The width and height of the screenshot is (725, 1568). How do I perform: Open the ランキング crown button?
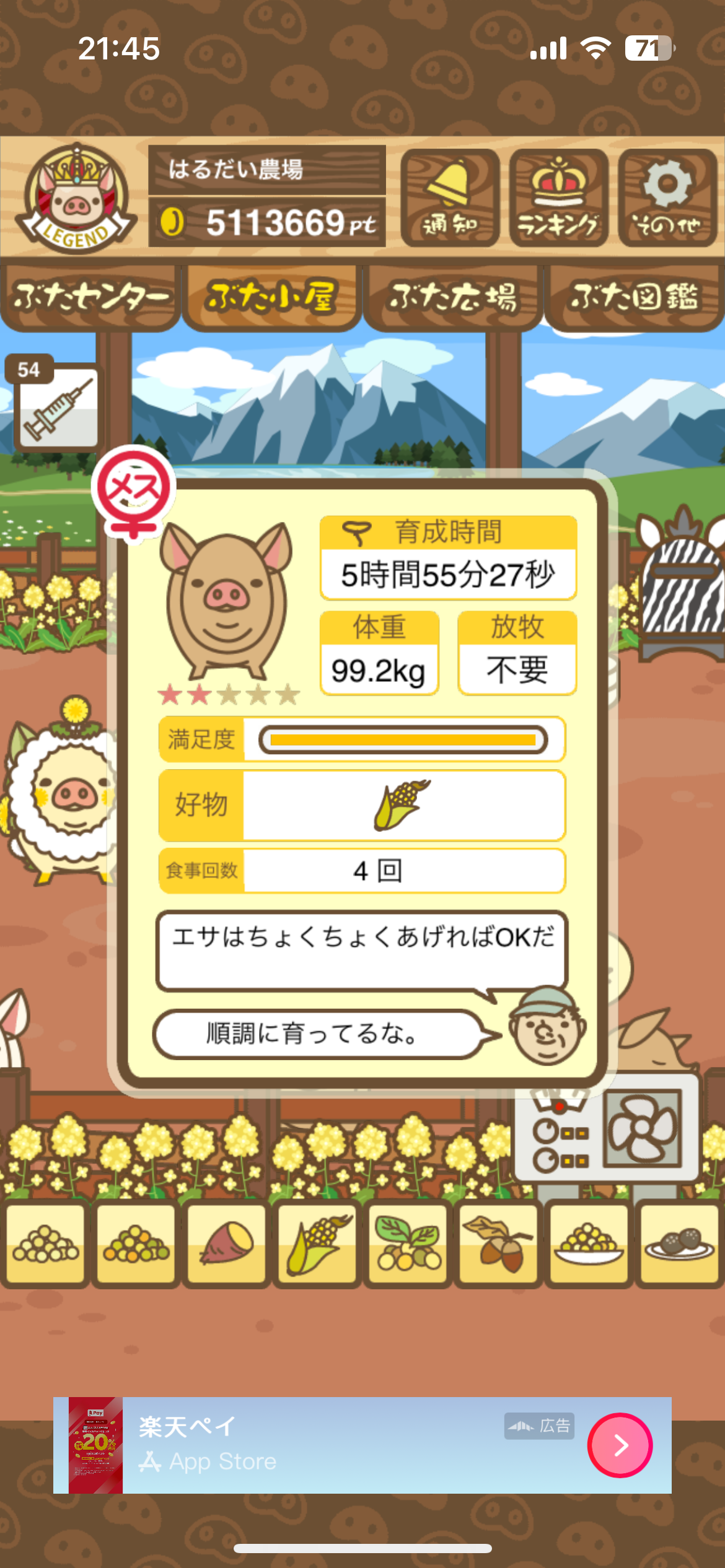[x=558, y=198]
